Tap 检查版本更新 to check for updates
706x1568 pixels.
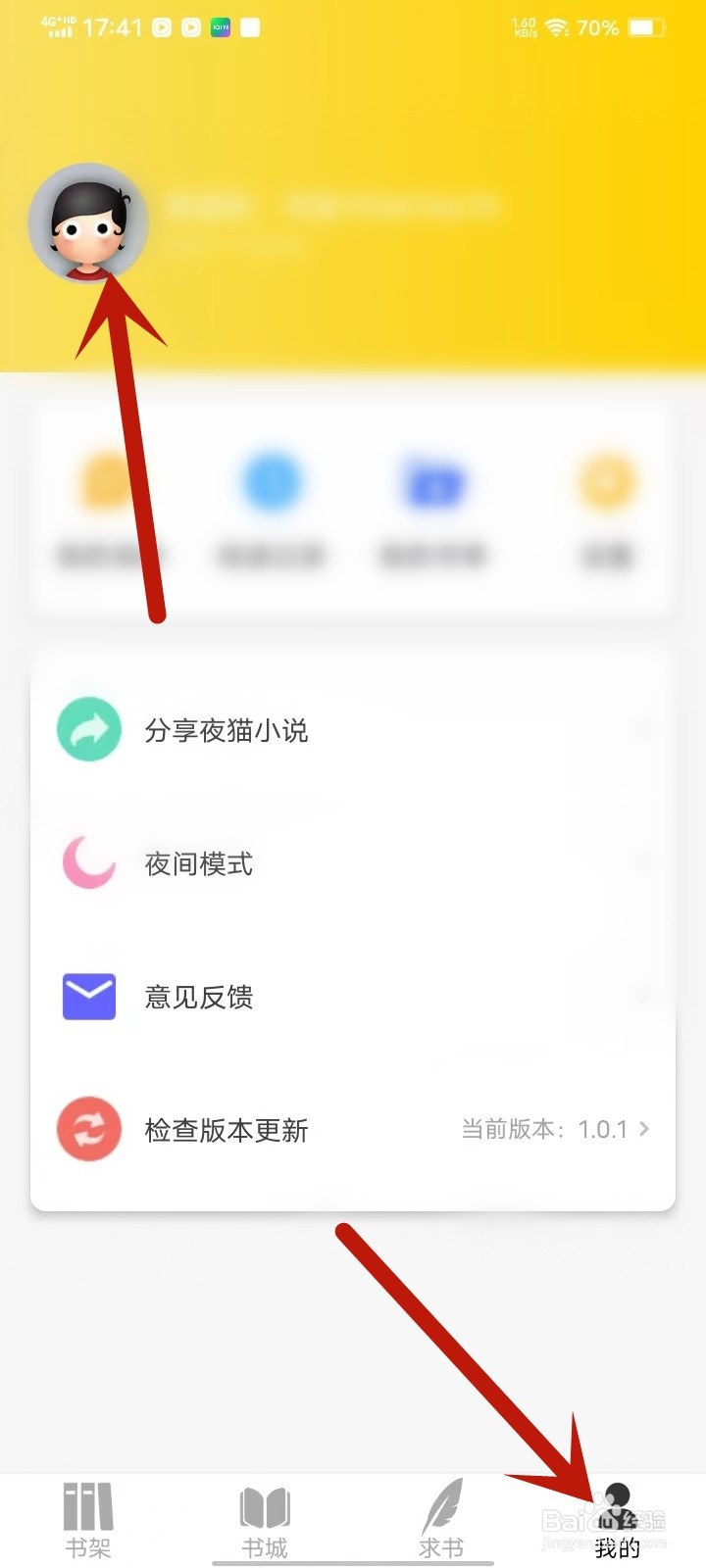coord(226,1130)
